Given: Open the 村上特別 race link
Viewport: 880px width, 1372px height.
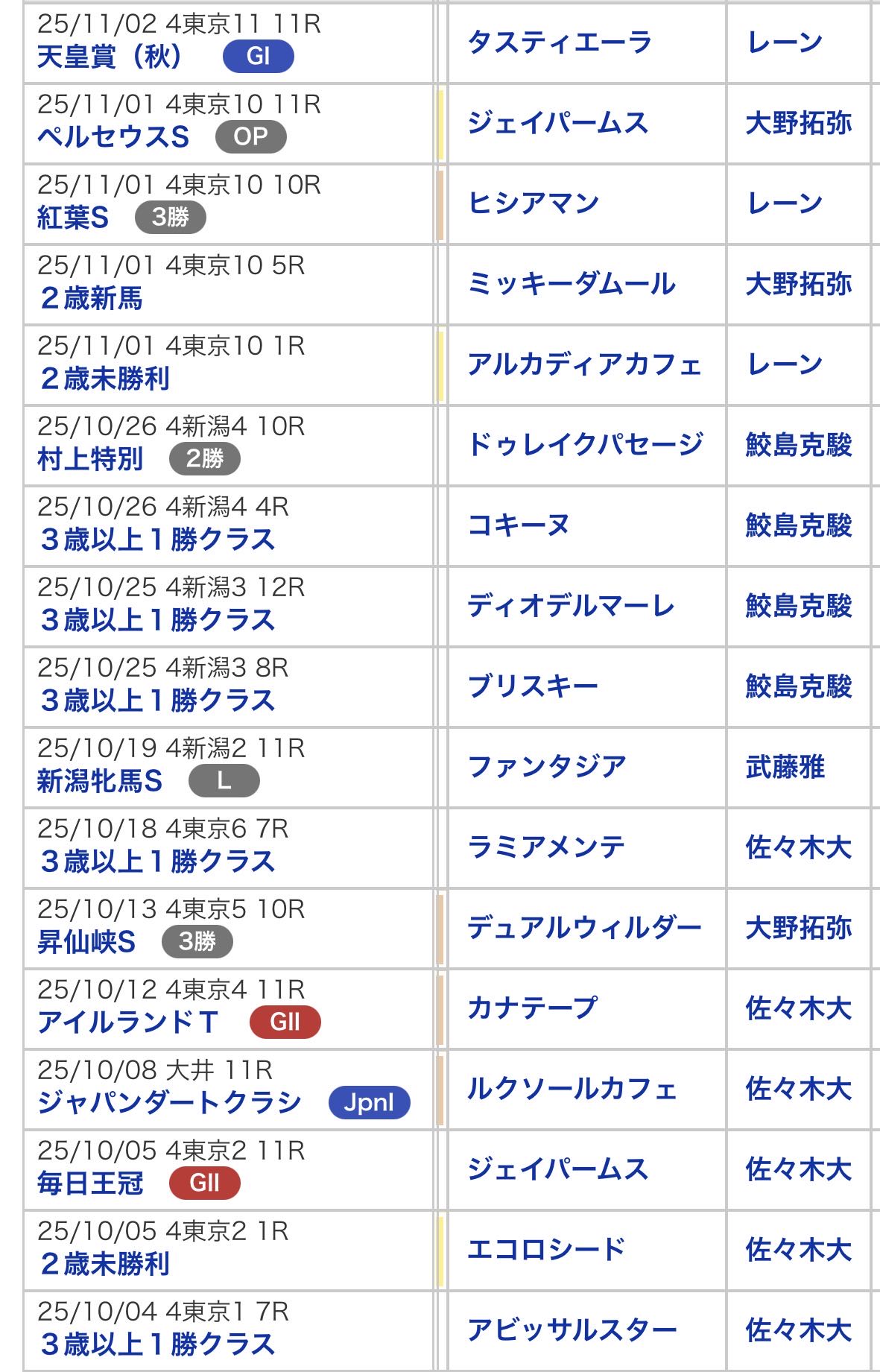Looking at the screenshot, I should tap(90, 460).
